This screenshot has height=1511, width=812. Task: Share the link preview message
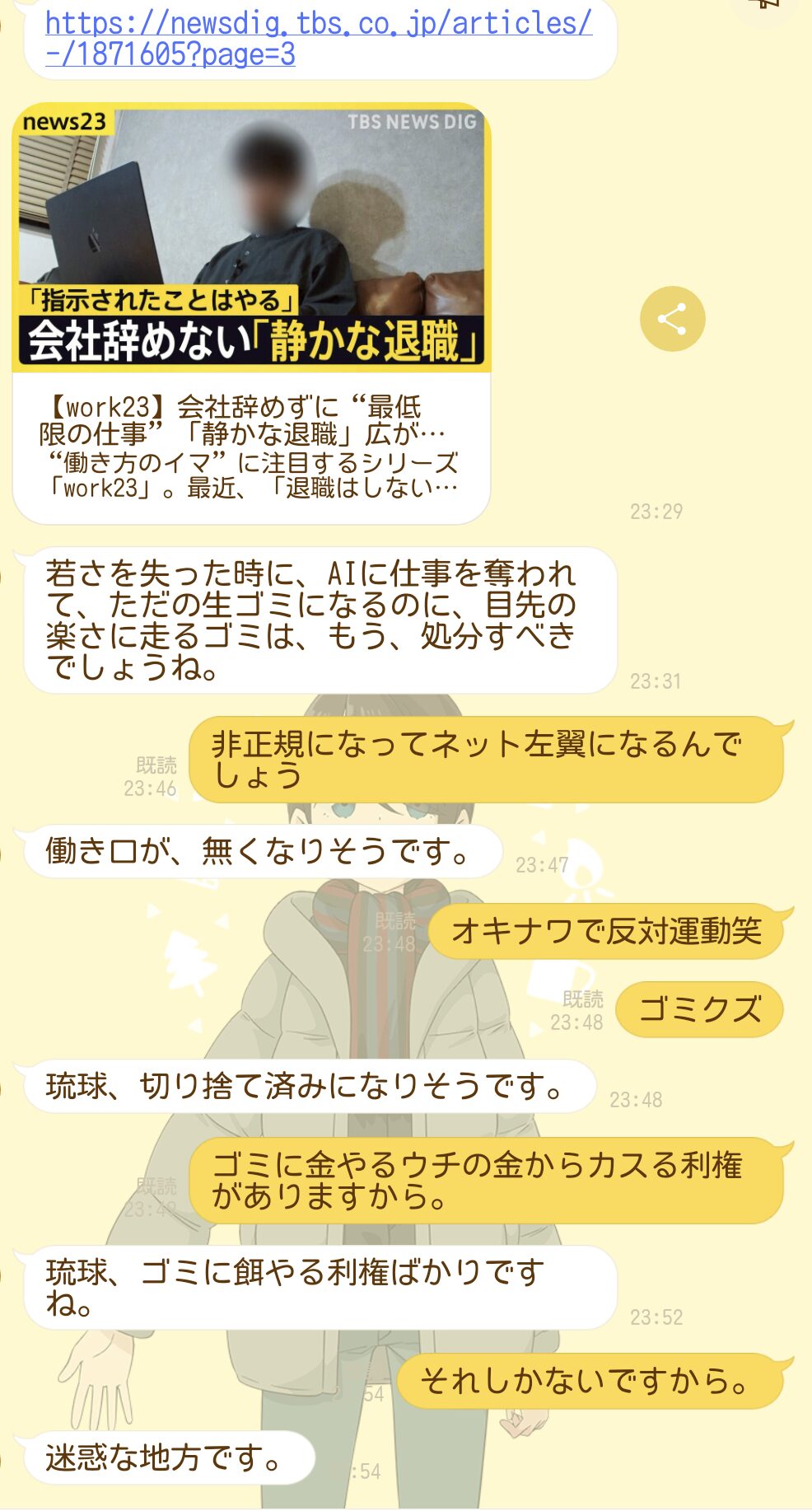tap(672, 319)
